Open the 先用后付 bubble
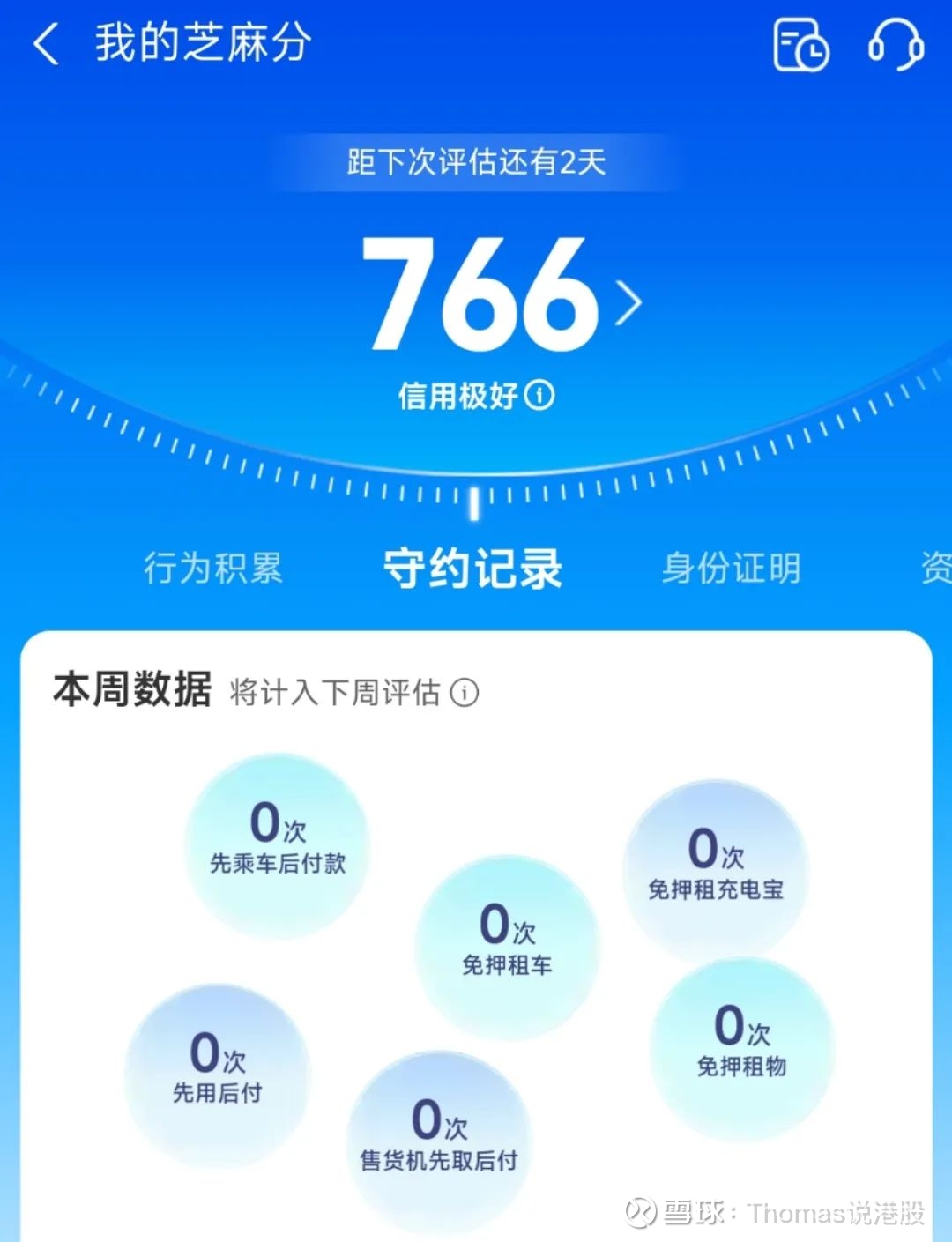Screen dimensions: 952x1242 [x=217, y=1074]
